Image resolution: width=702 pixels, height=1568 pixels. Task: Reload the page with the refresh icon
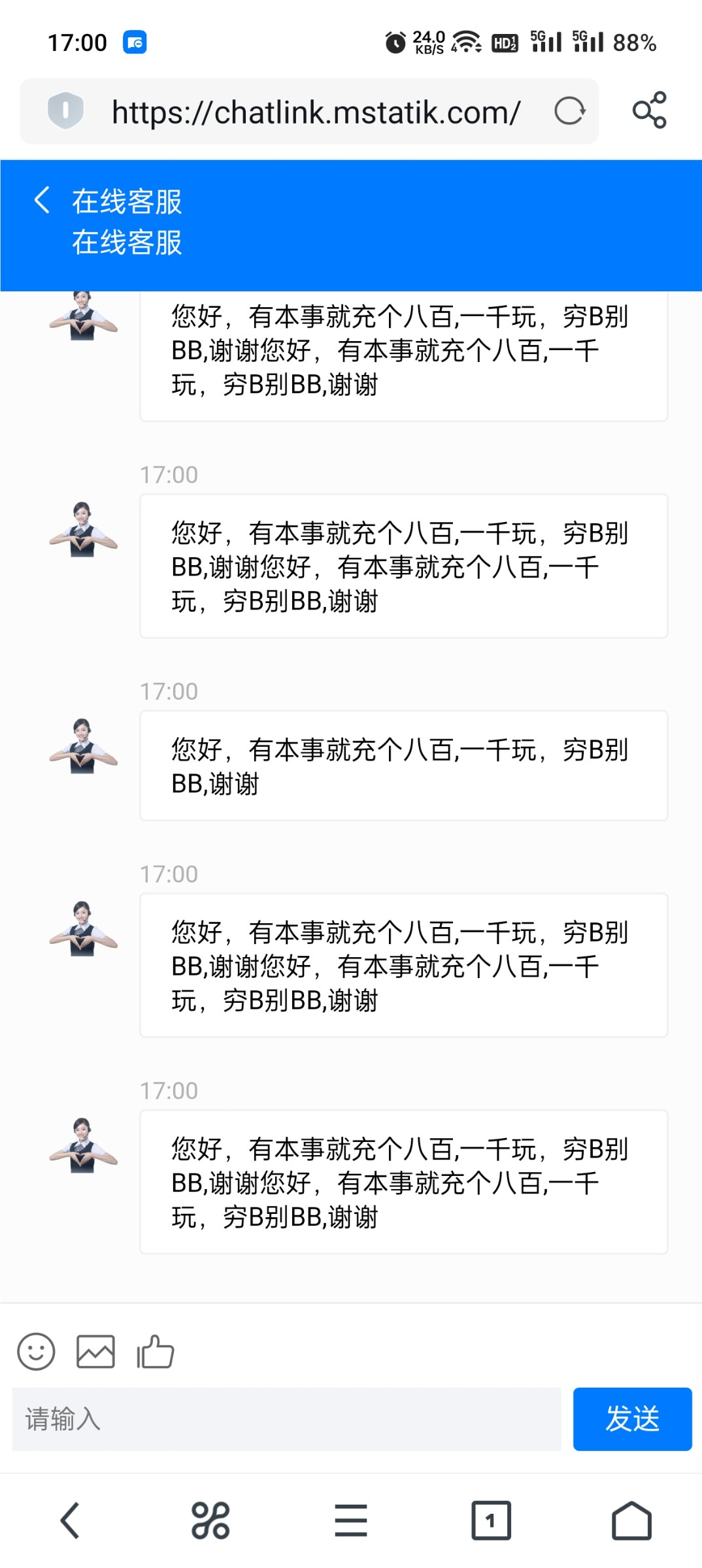tap(569, 111)
